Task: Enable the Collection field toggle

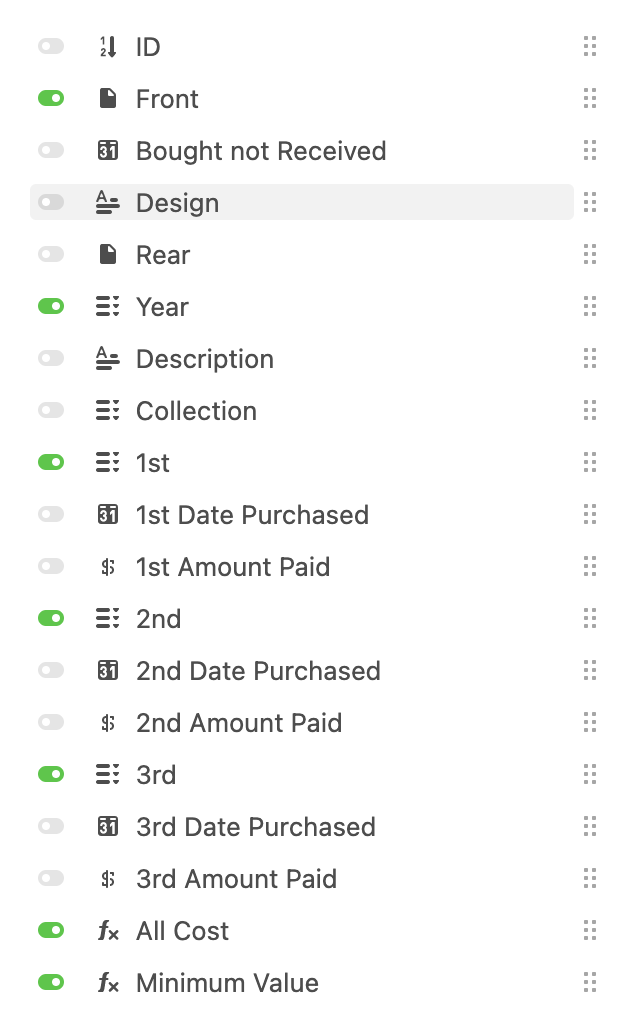Action: point(51,410)
